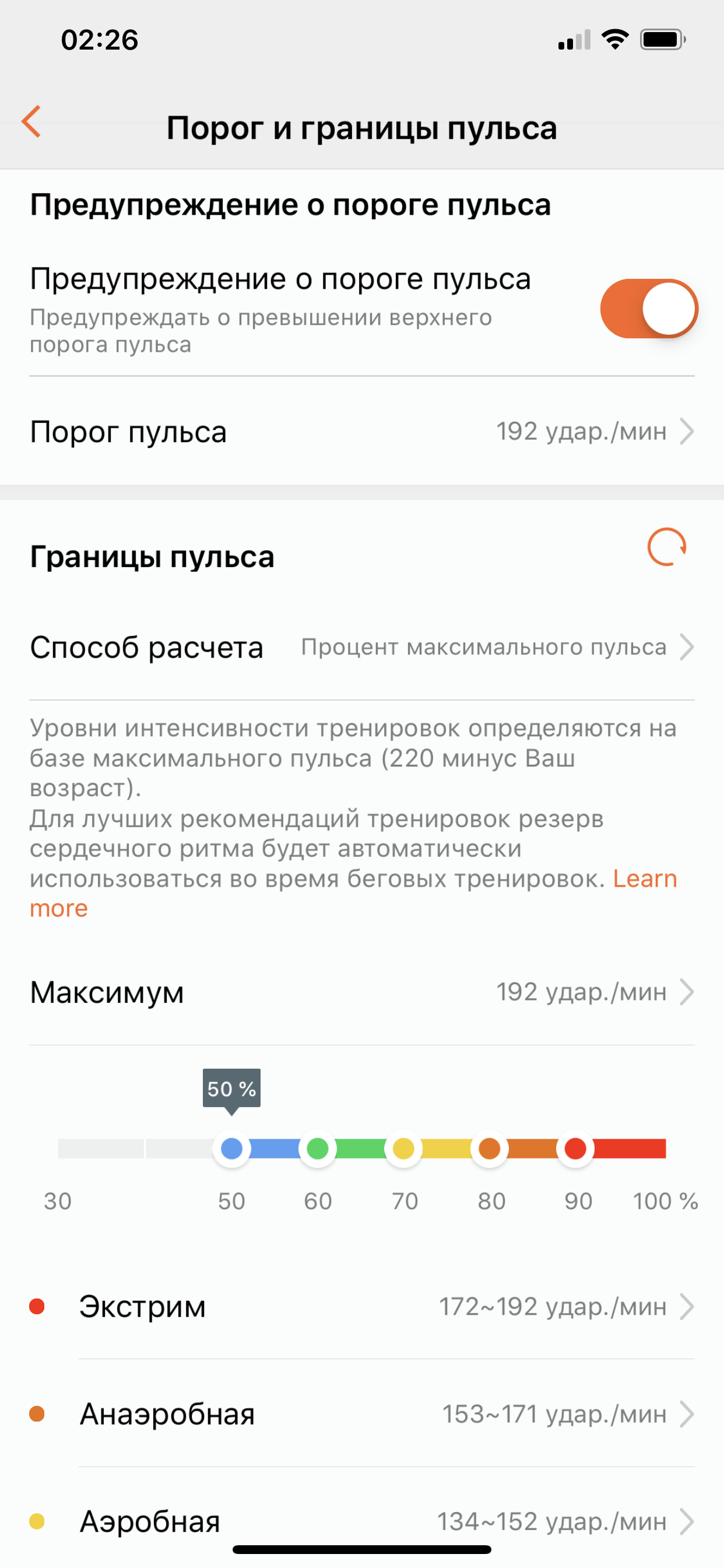Disable the heart rate threshold warning

(649, 309)
